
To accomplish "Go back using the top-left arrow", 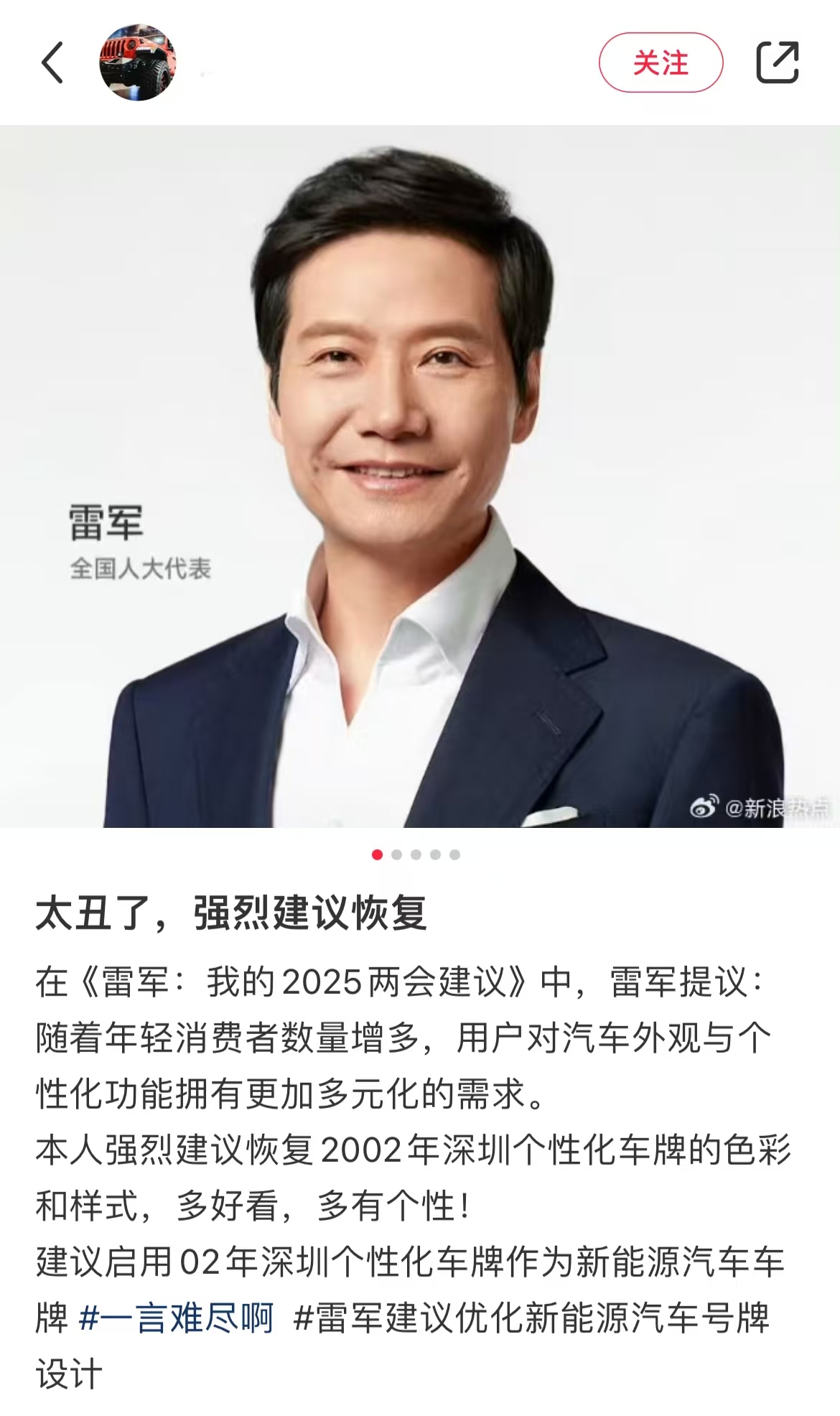I will [x=52, y=62].
